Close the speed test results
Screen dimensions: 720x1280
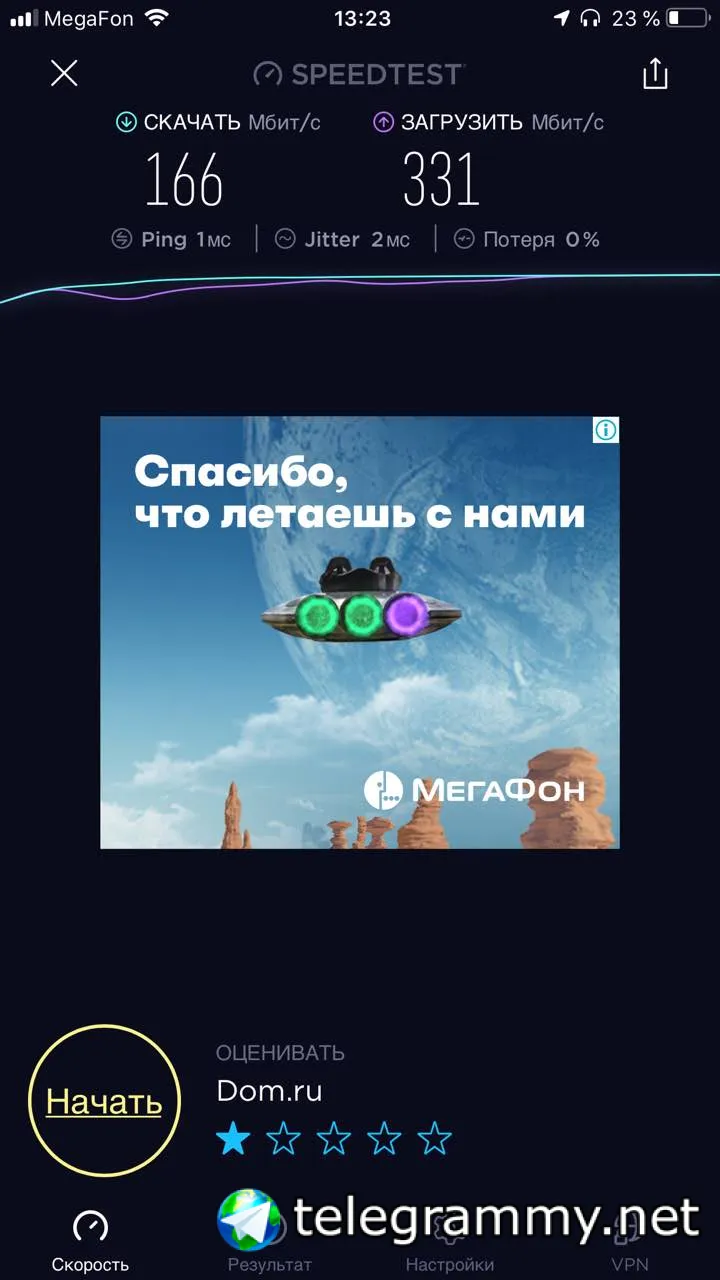(x=64, y=73)
